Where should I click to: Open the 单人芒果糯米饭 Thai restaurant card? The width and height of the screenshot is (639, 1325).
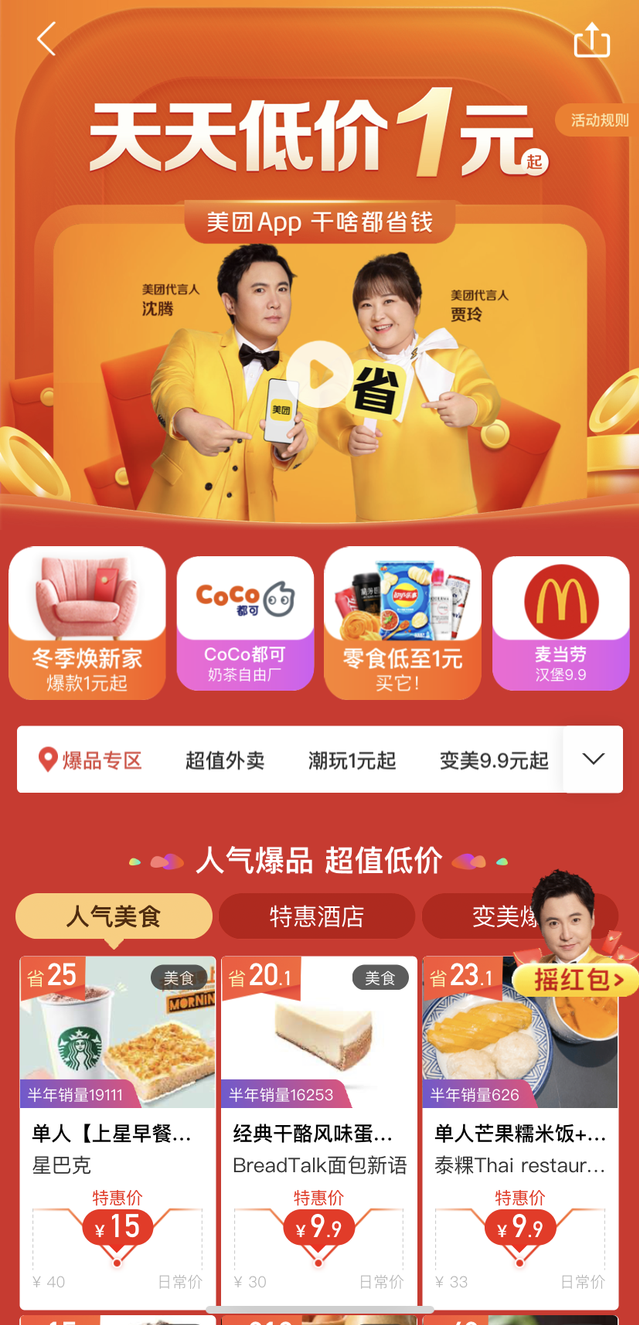tap(520, 1130)
